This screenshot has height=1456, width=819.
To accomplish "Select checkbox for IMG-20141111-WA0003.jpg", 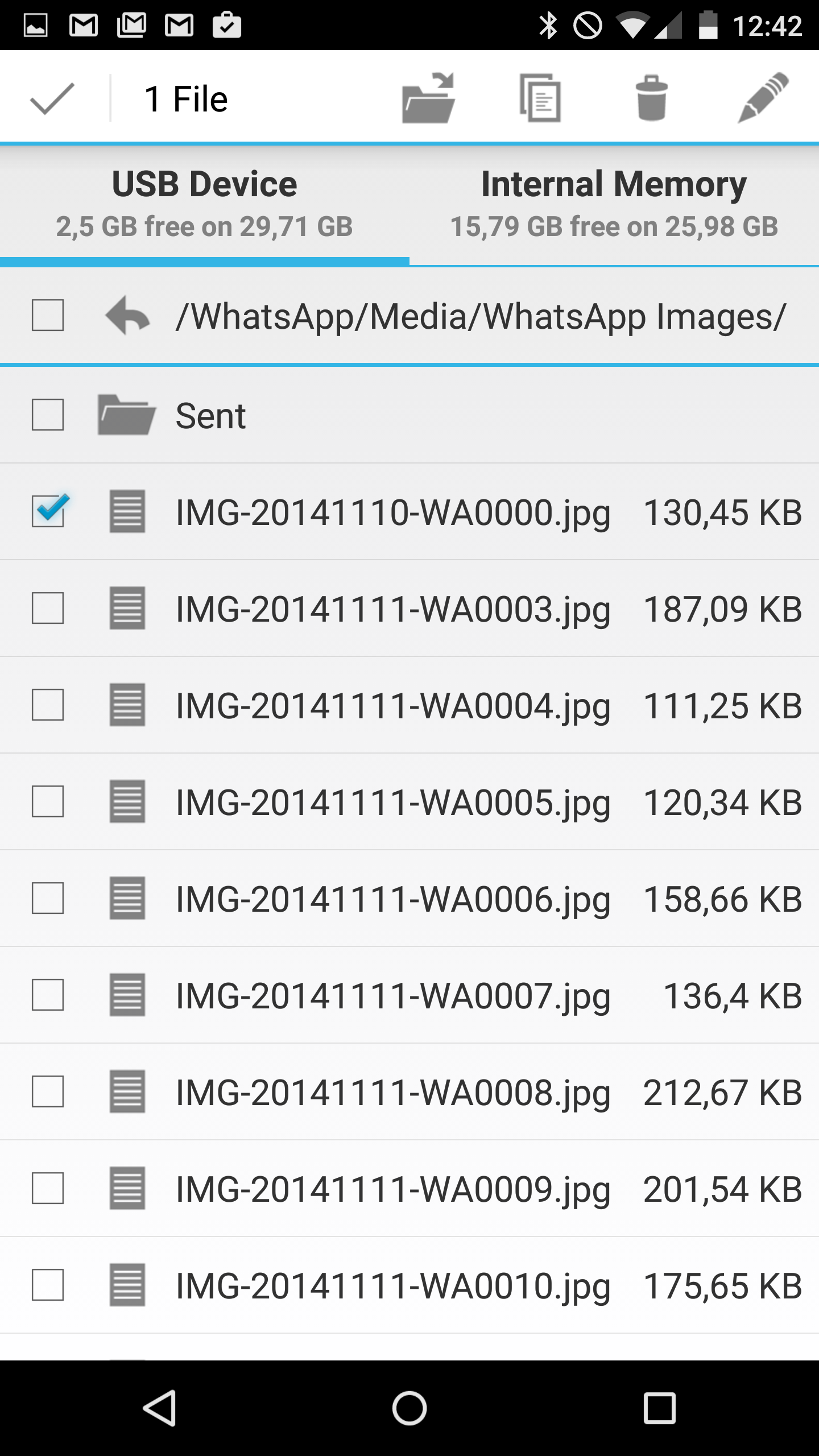I will coord(48,608).
